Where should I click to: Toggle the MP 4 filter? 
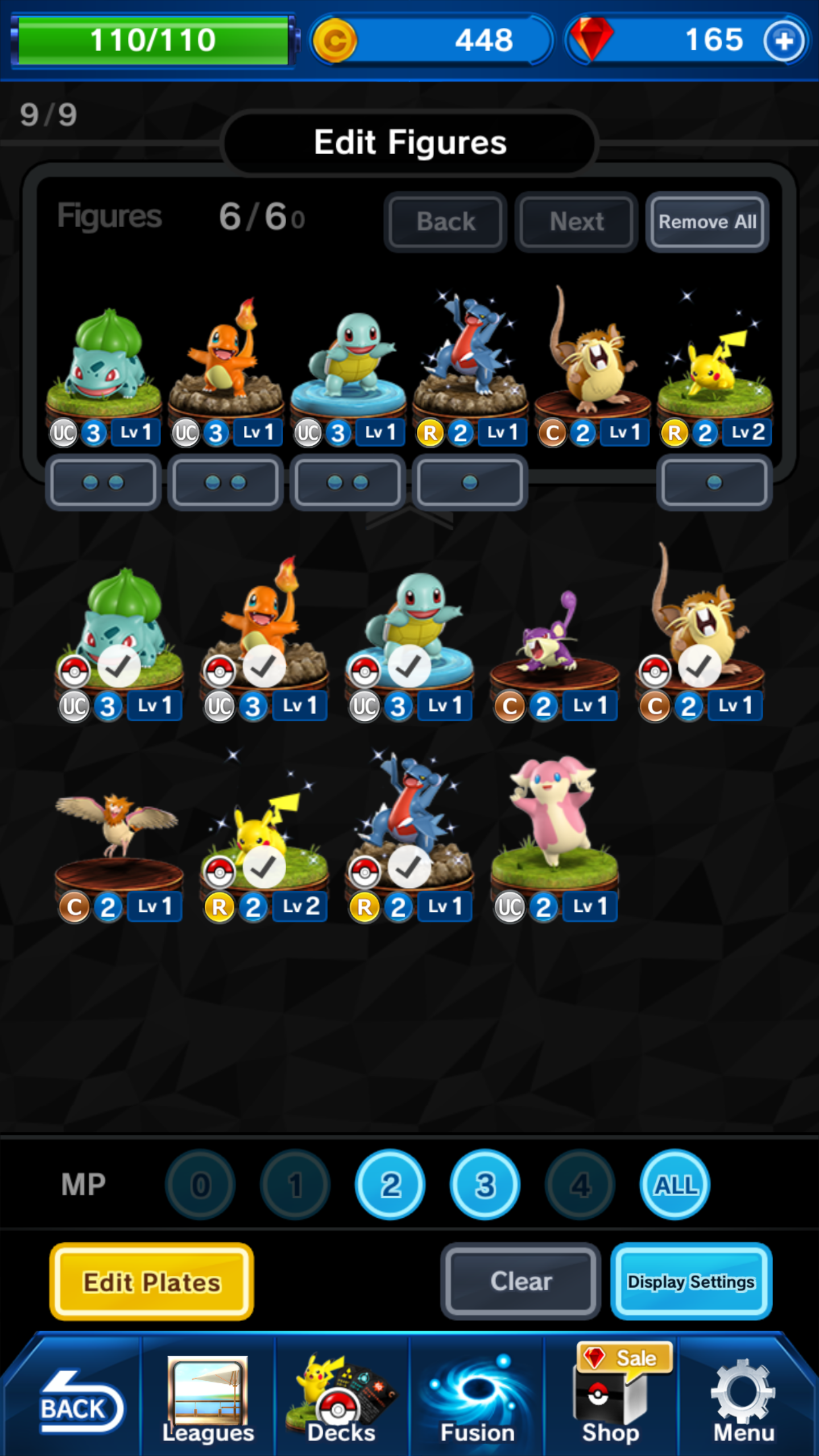(580, 1185)
